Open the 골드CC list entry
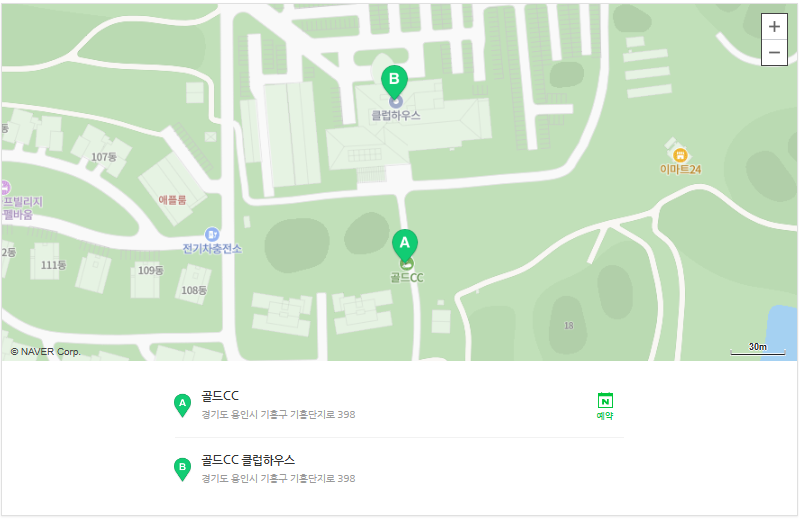799x519 pixels. [x=220, y=396]
